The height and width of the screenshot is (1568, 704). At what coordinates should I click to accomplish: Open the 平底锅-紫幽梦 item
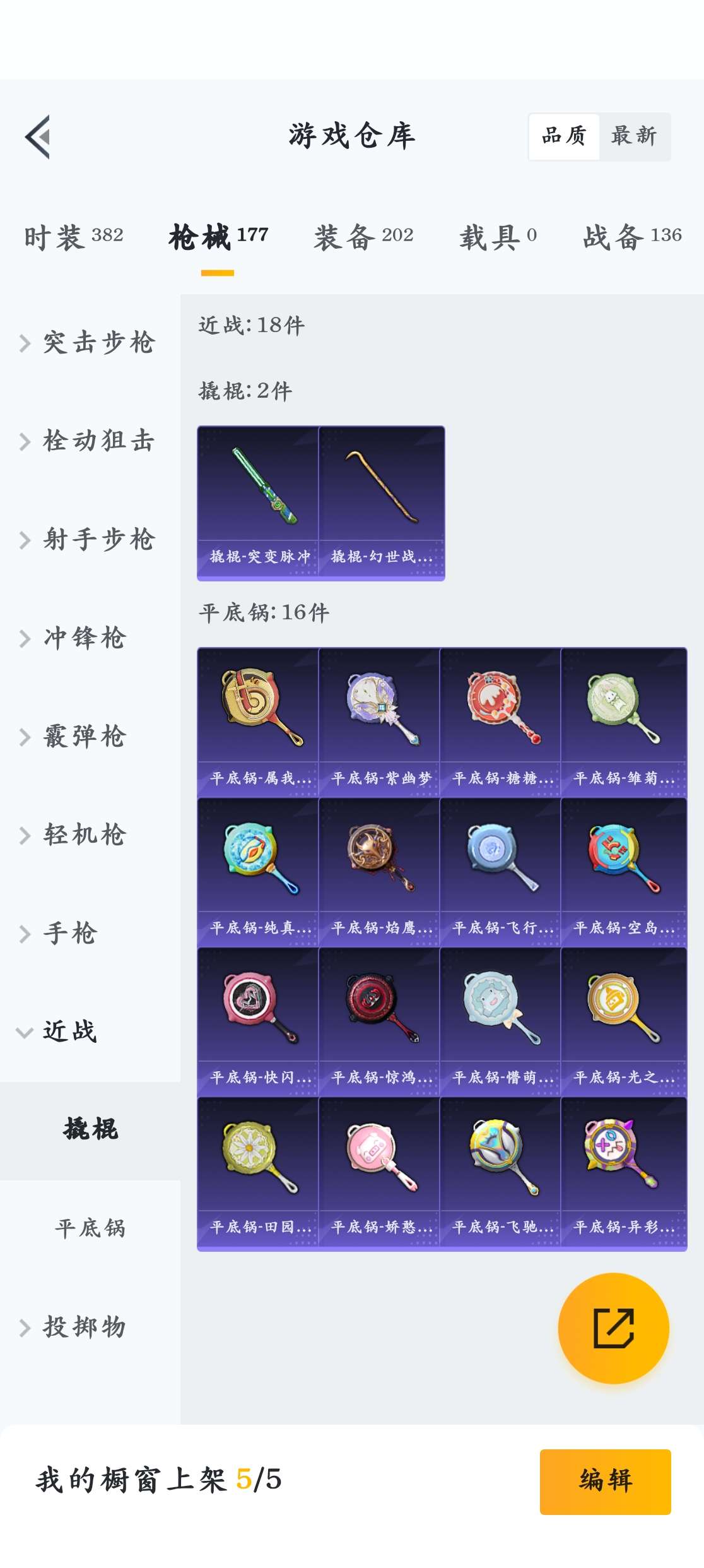coord(379,722)
